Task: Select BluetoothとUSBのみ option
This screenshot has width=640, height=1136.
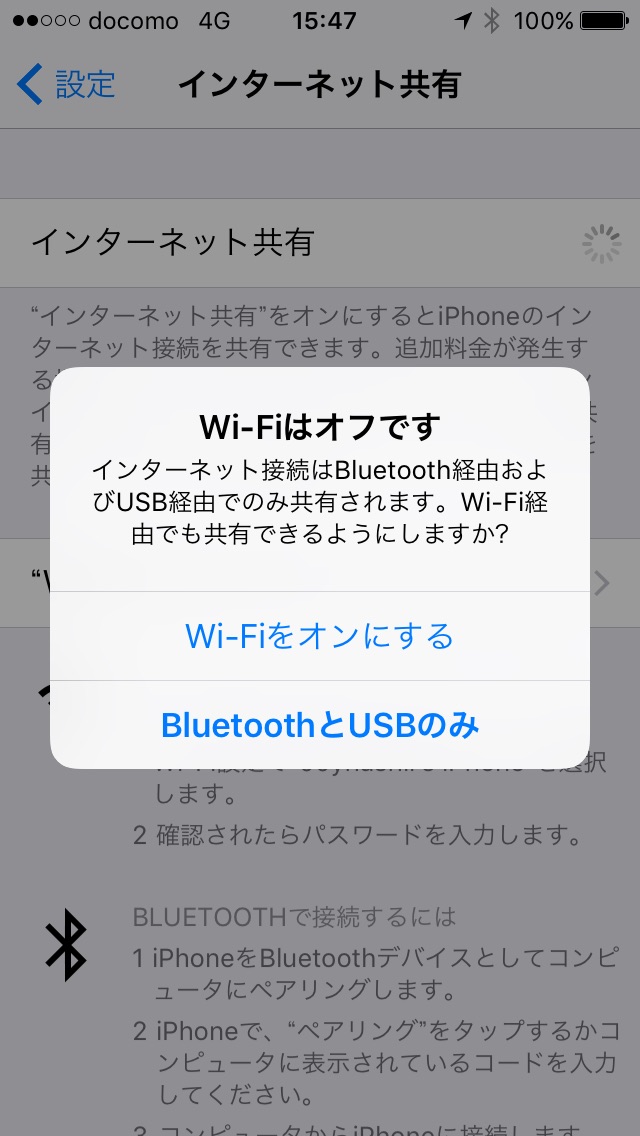Action: click(320, 724)
